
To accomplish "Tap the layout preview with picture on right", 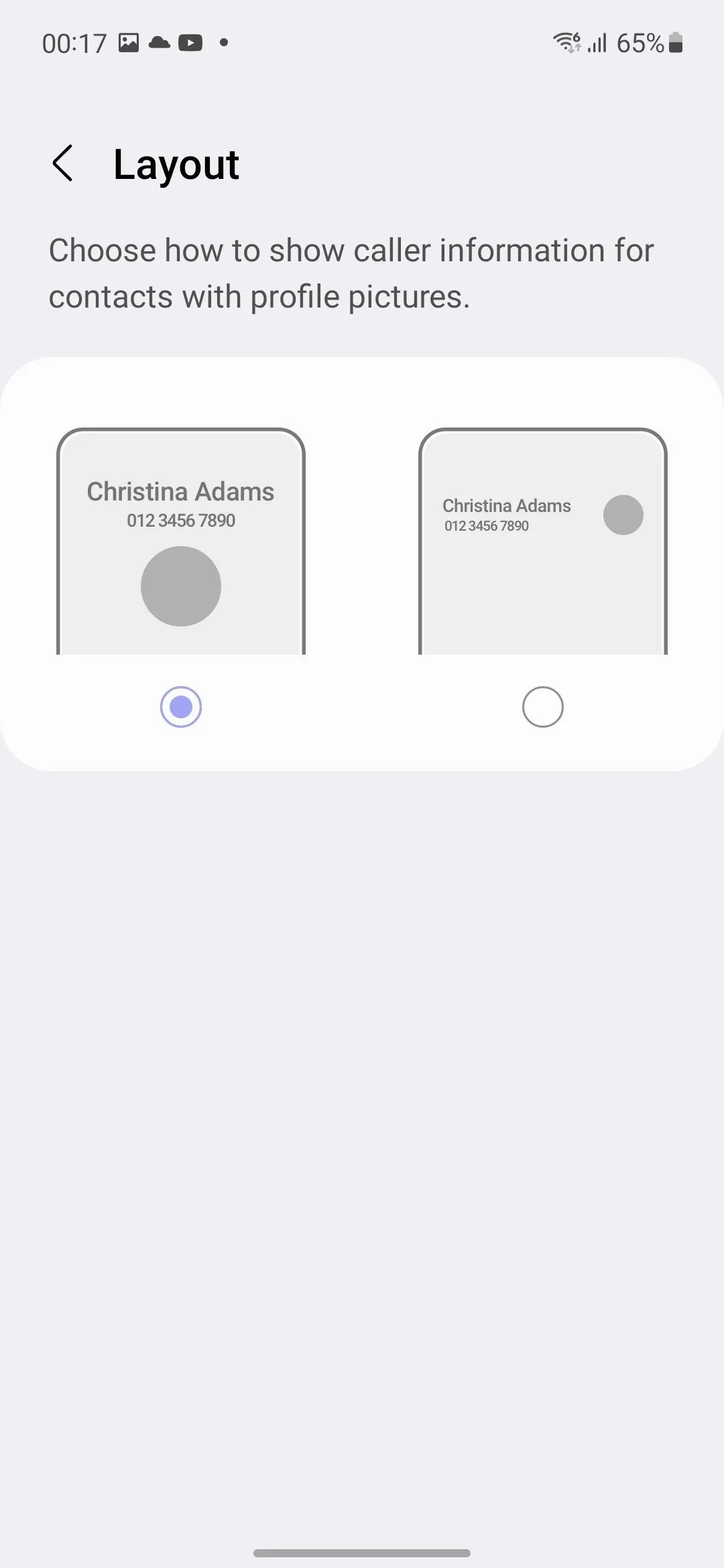I will (x=542, y=543).
